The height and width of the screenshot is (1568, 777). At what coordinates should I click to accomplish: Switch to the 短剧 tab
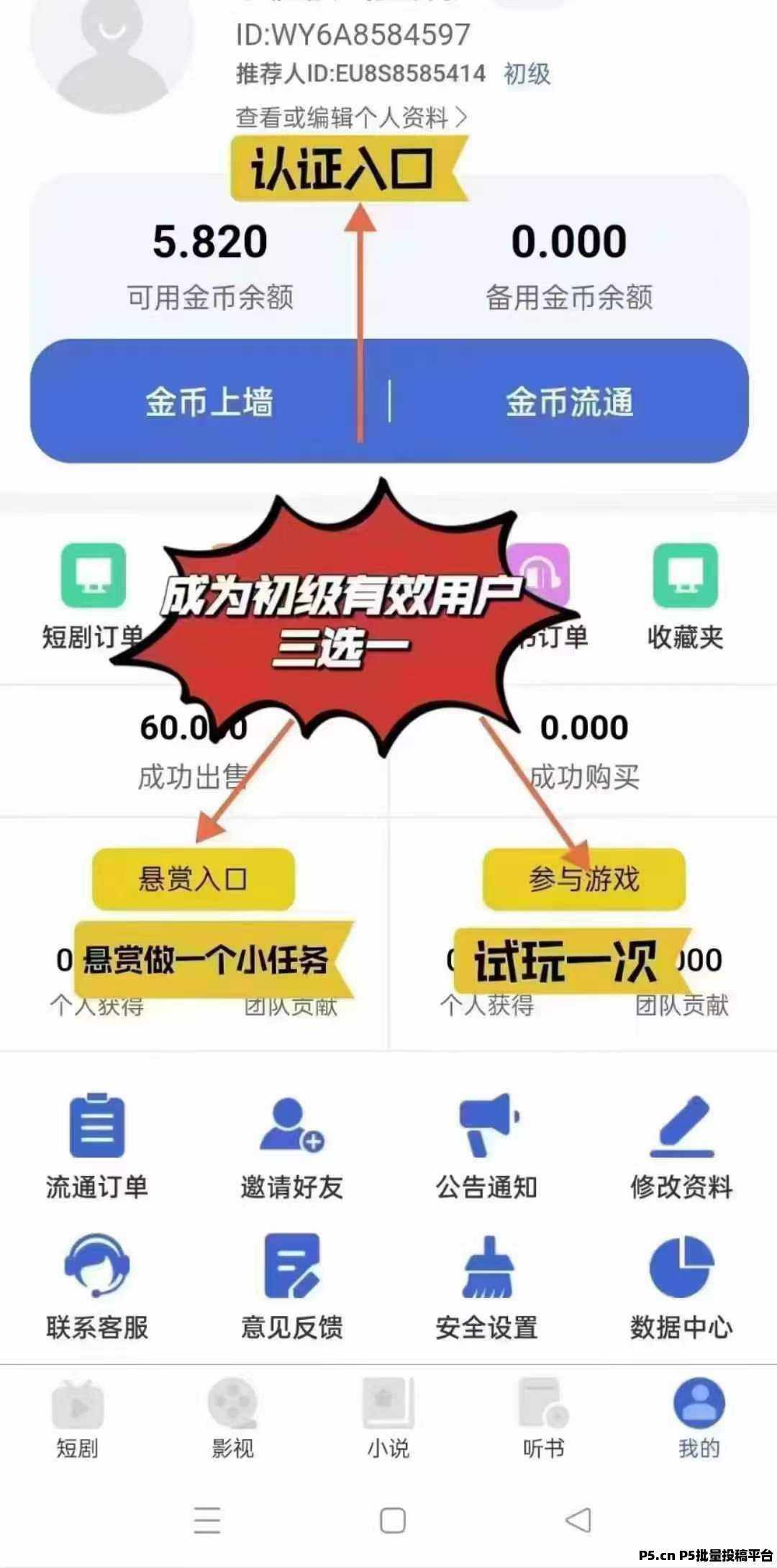78,1418
